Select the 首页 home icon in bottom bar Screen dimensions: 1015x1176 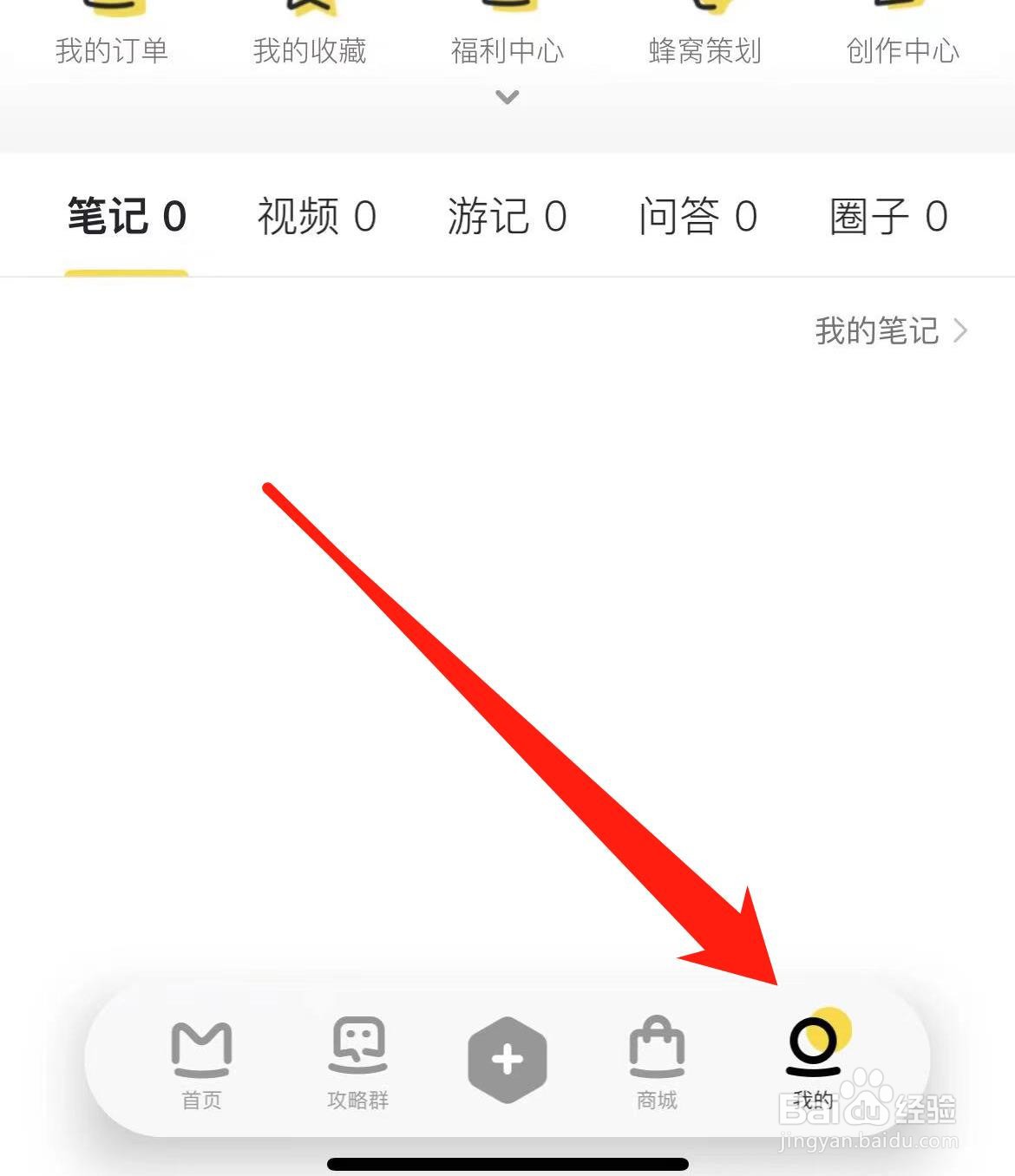[x=201, y=1060]
